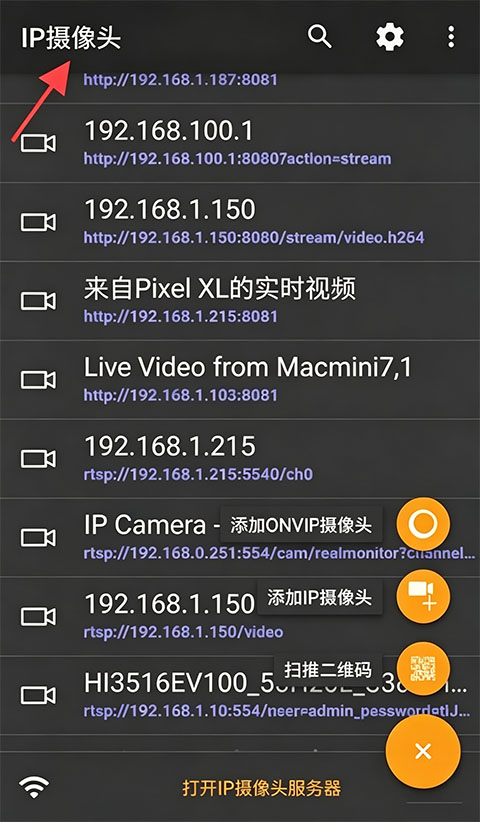The image size is (480, 822).
Task: Open Live Video from Macmini7,1
Action: point(240,379)
